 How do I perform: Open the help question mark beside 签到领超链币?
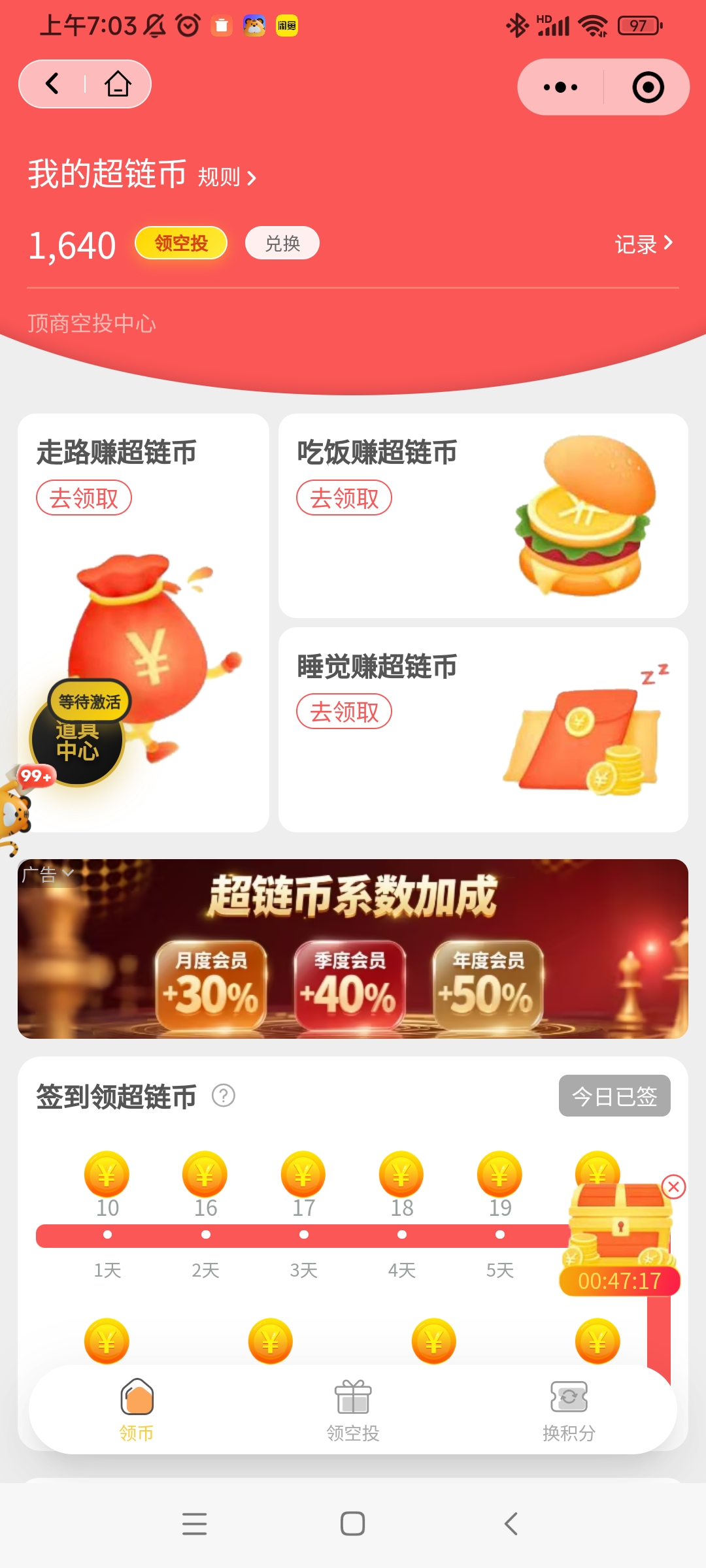click(224, 1096)
